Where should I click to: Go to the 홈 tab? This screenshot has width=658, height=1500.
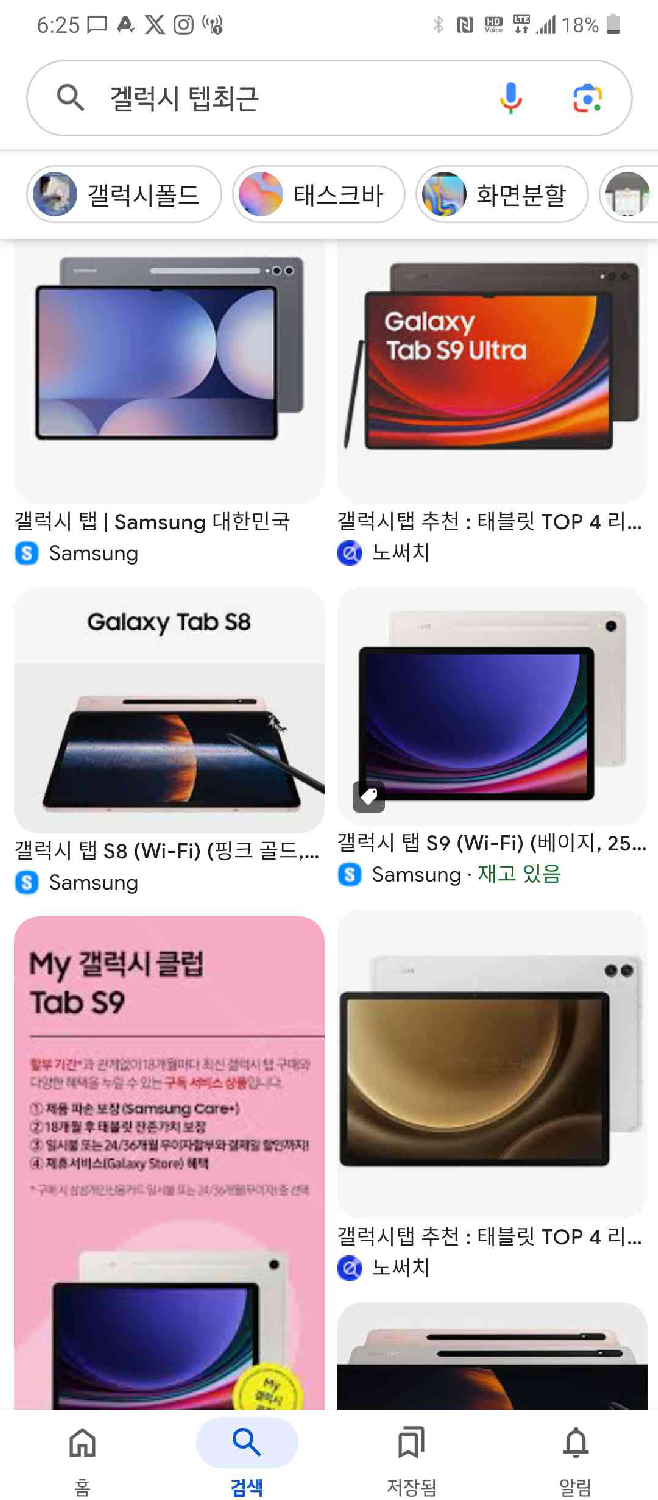[82, 1460]
